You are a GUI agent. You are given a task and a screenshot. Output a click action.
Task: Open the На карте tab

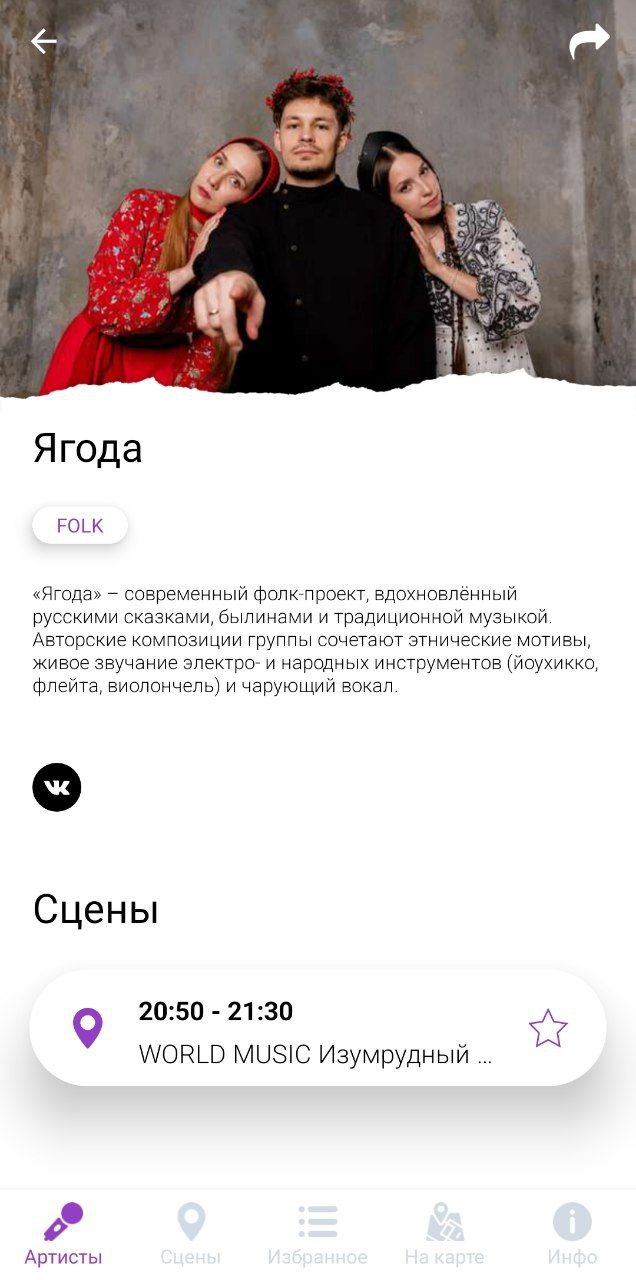(444, 1235)
